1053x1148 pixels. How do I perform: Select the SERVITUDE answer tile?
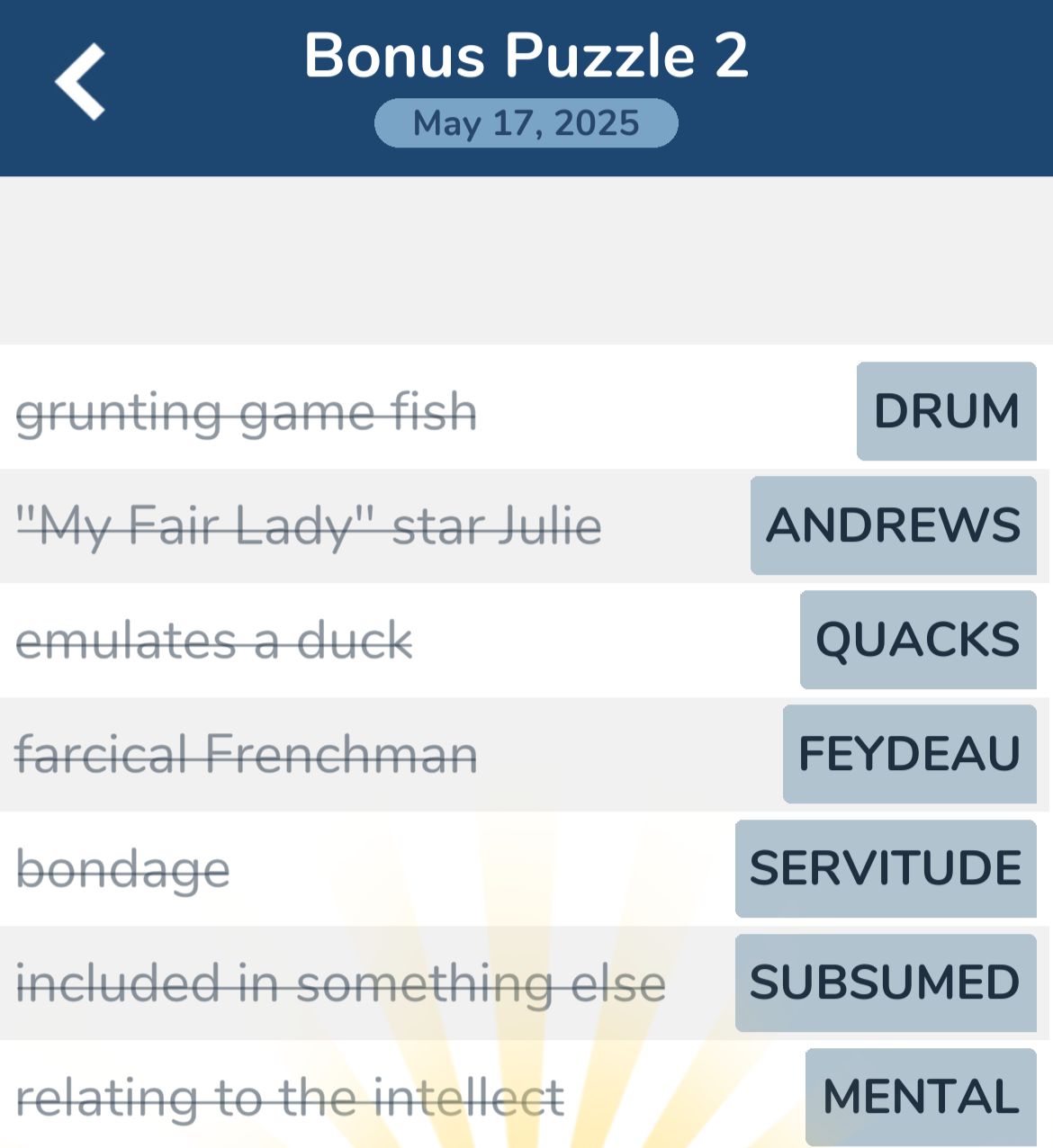(x=885, y=867)
